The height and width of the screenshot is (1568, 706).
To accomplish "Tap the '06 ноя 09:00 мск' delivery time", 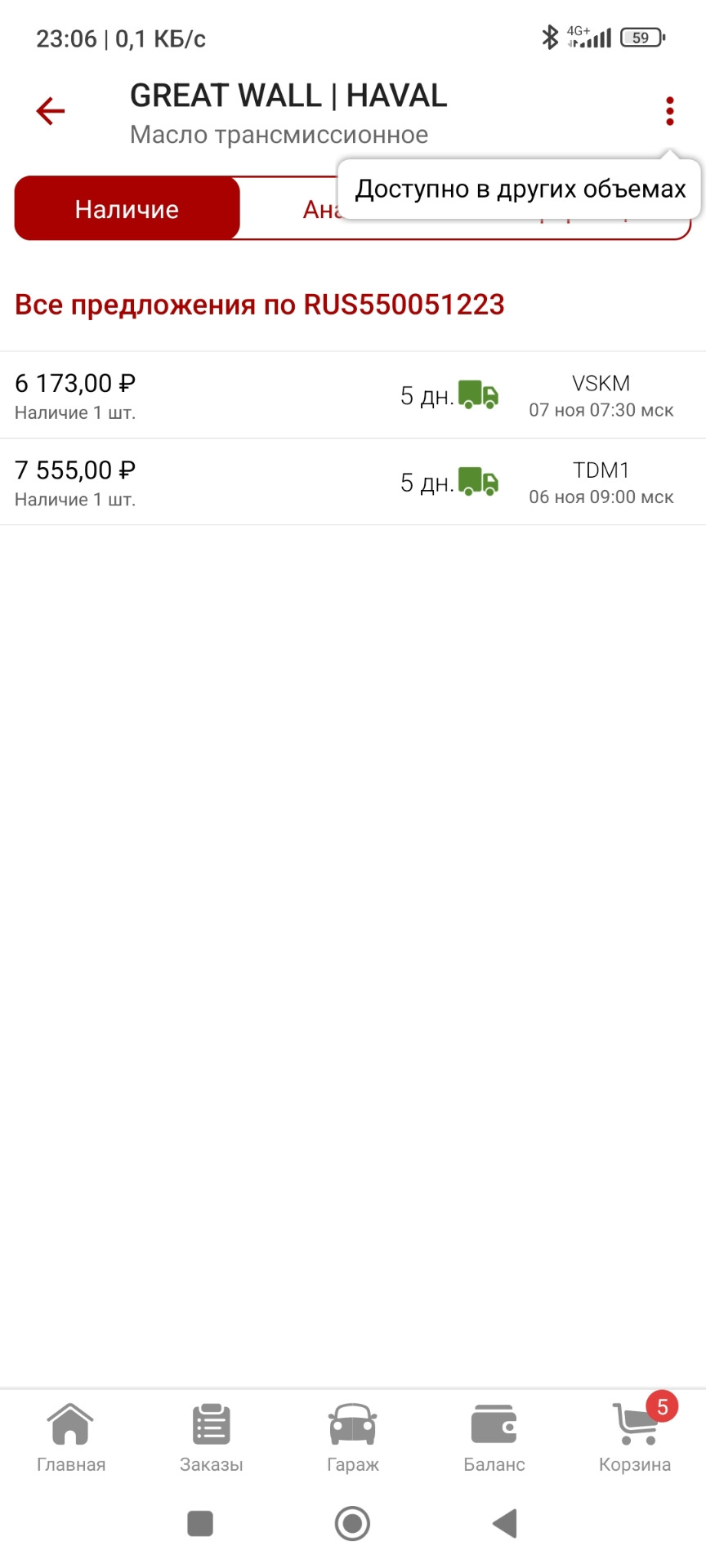I will click(601, 496).
